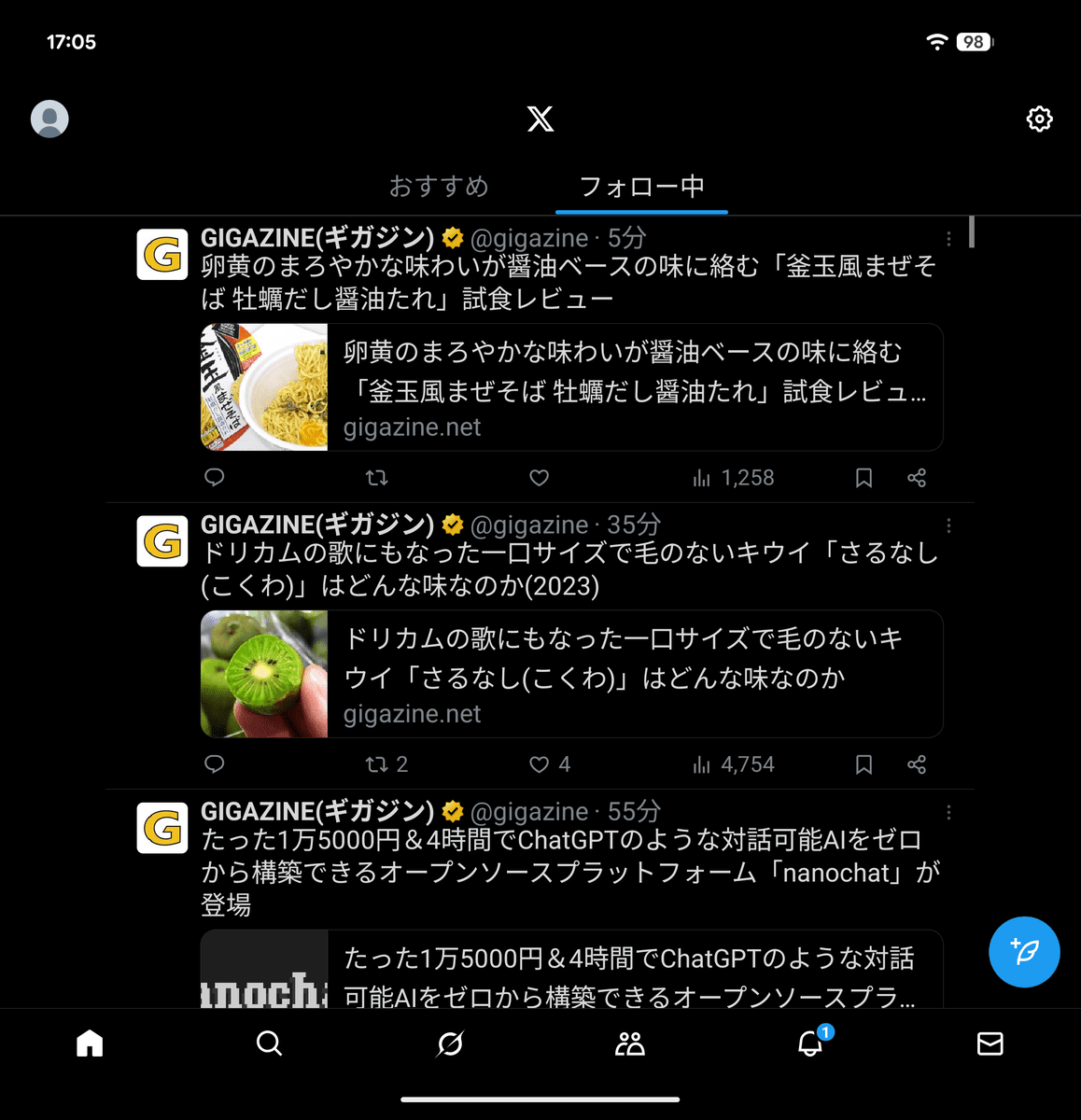Repost the 釜玉風まぜそば post
Image resolution: width=1081 pixels, height=1120 pixels.
pos(377,478)
